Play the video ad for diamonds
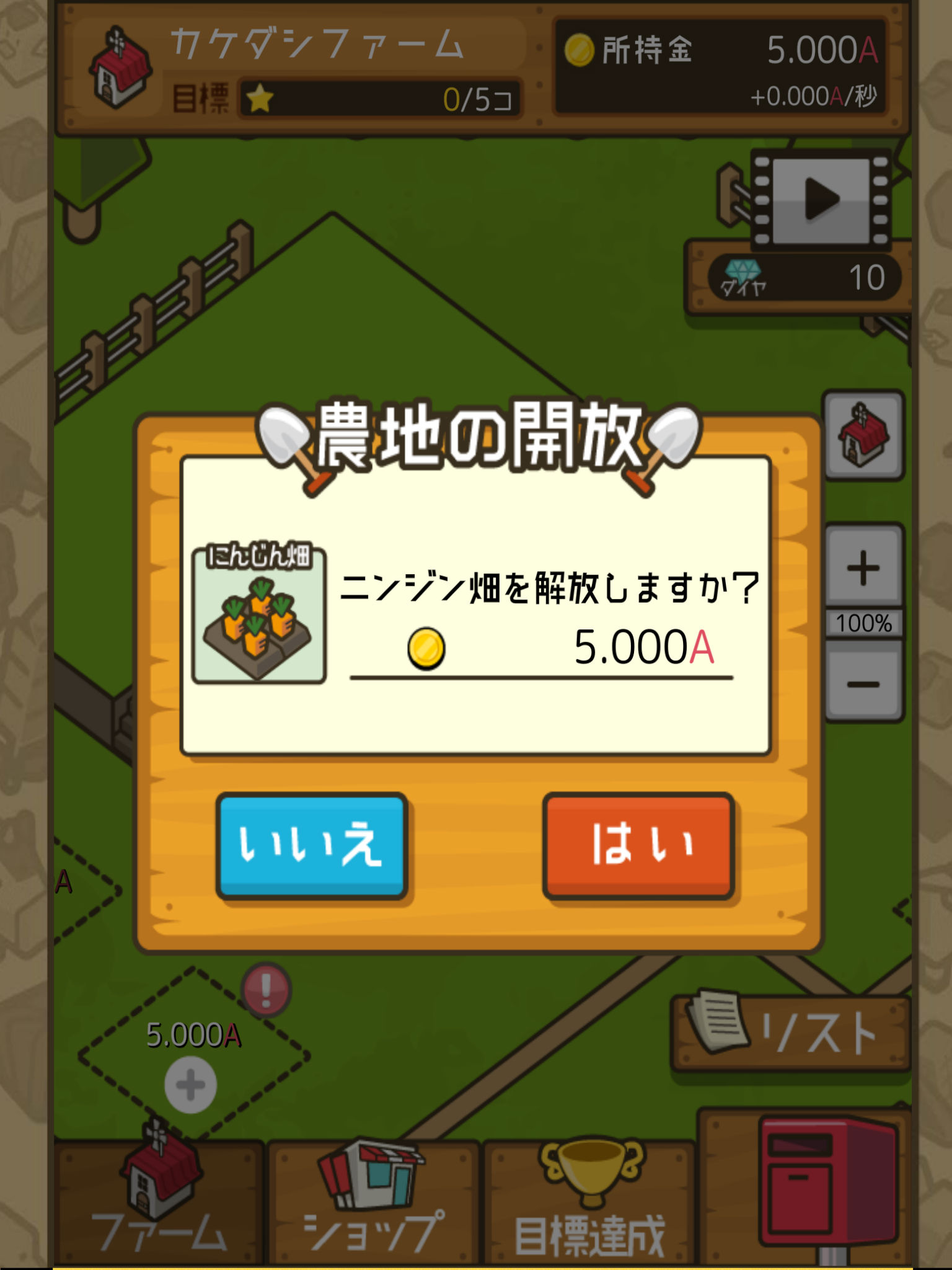 pyautogui.click(x=821, y=200)
